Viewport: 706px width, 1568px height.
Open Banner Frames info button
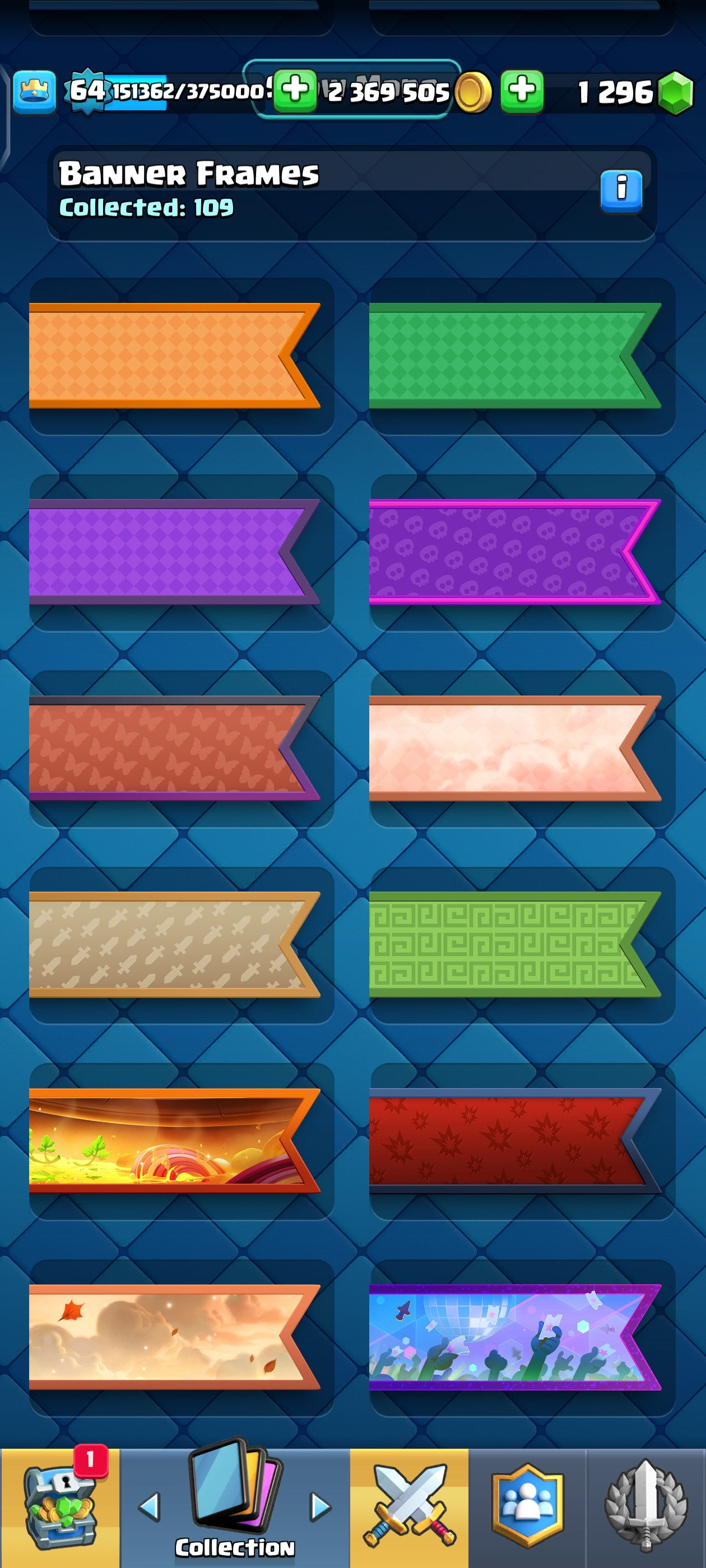tap(621, 190)
